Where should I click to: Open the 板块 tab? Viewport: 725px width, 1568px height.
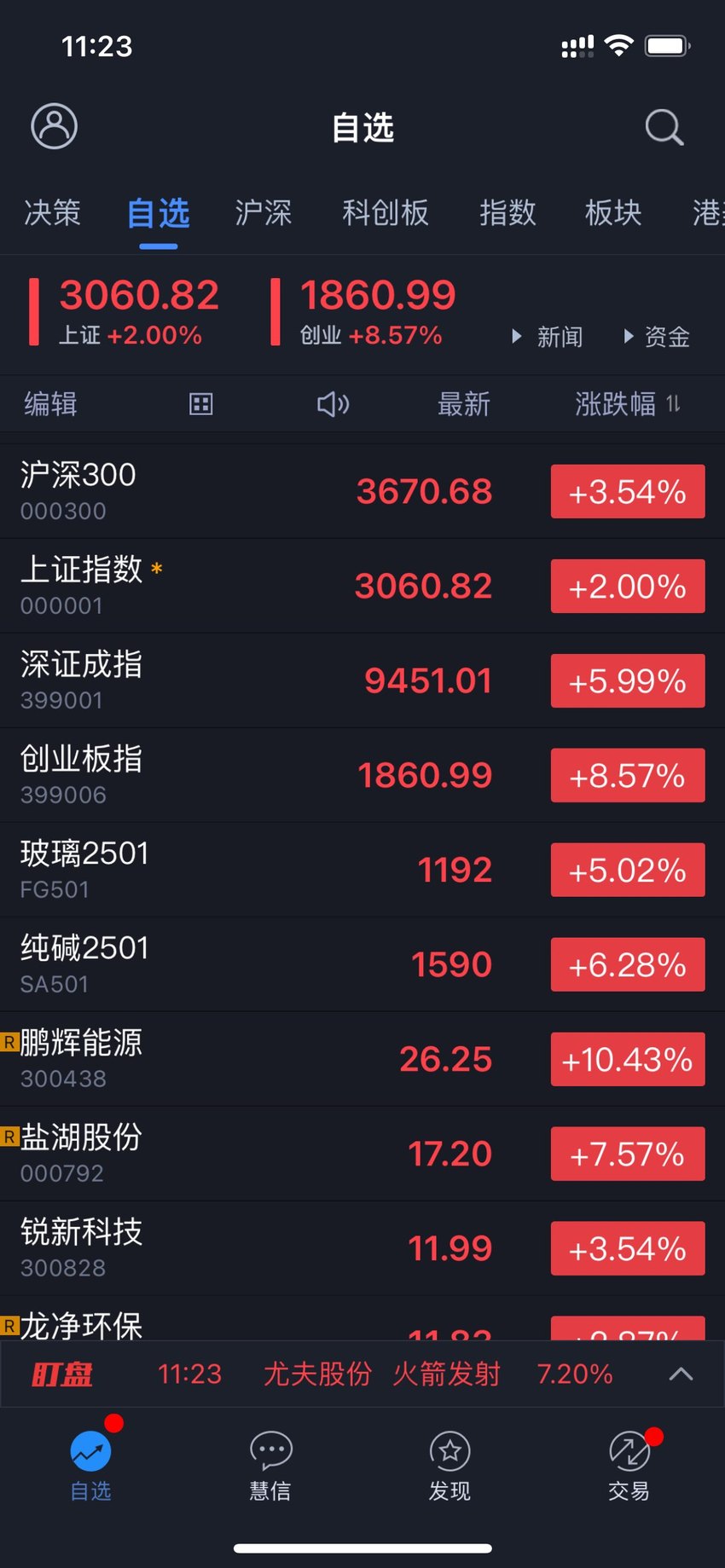[x=613, y=213]
